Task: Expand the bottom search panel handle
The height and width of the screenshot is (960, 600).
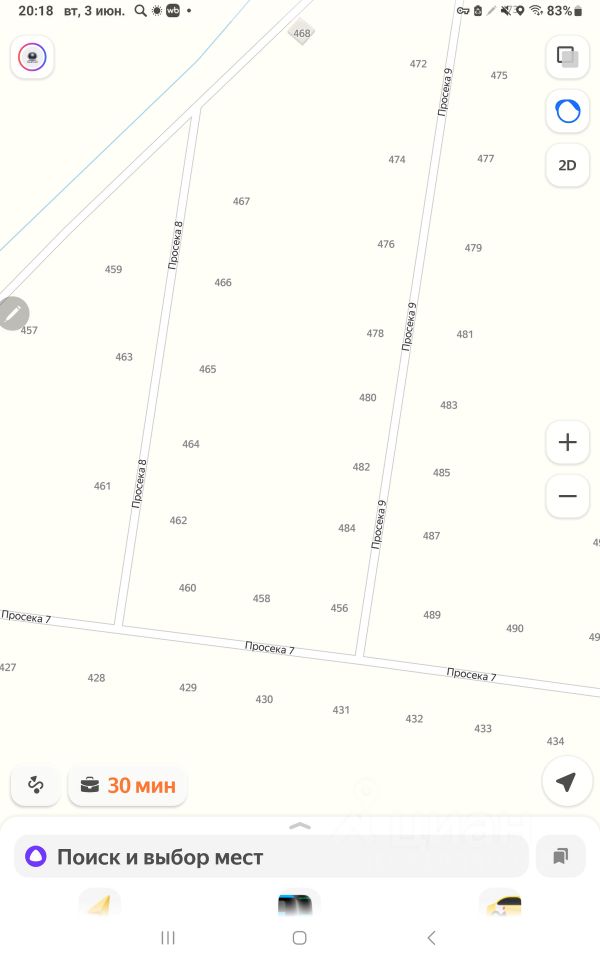Action: (x=300, y=826)
